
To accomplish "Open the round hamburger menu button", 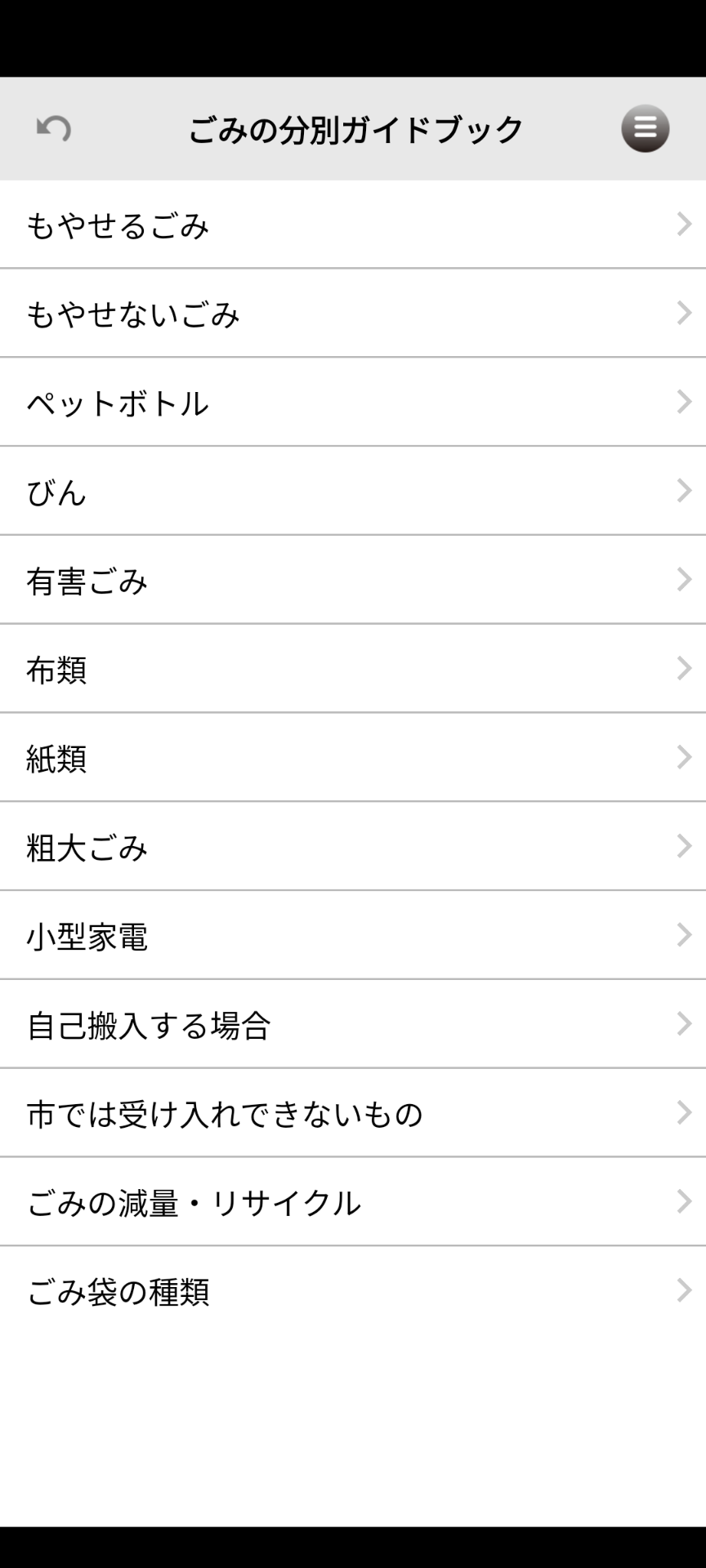I will click(x=645, y=129).
